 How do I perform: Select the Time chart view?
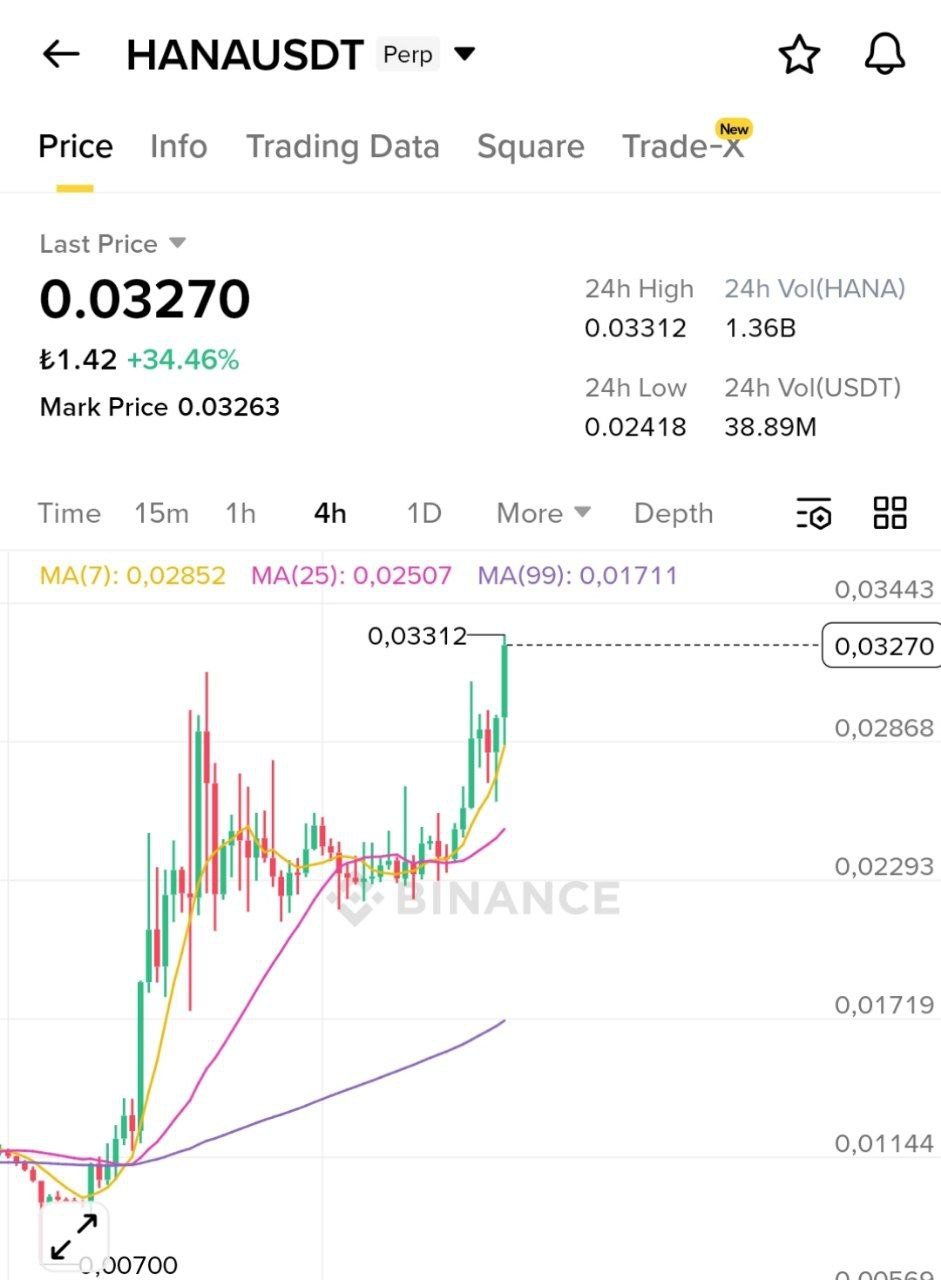(69, 513)
